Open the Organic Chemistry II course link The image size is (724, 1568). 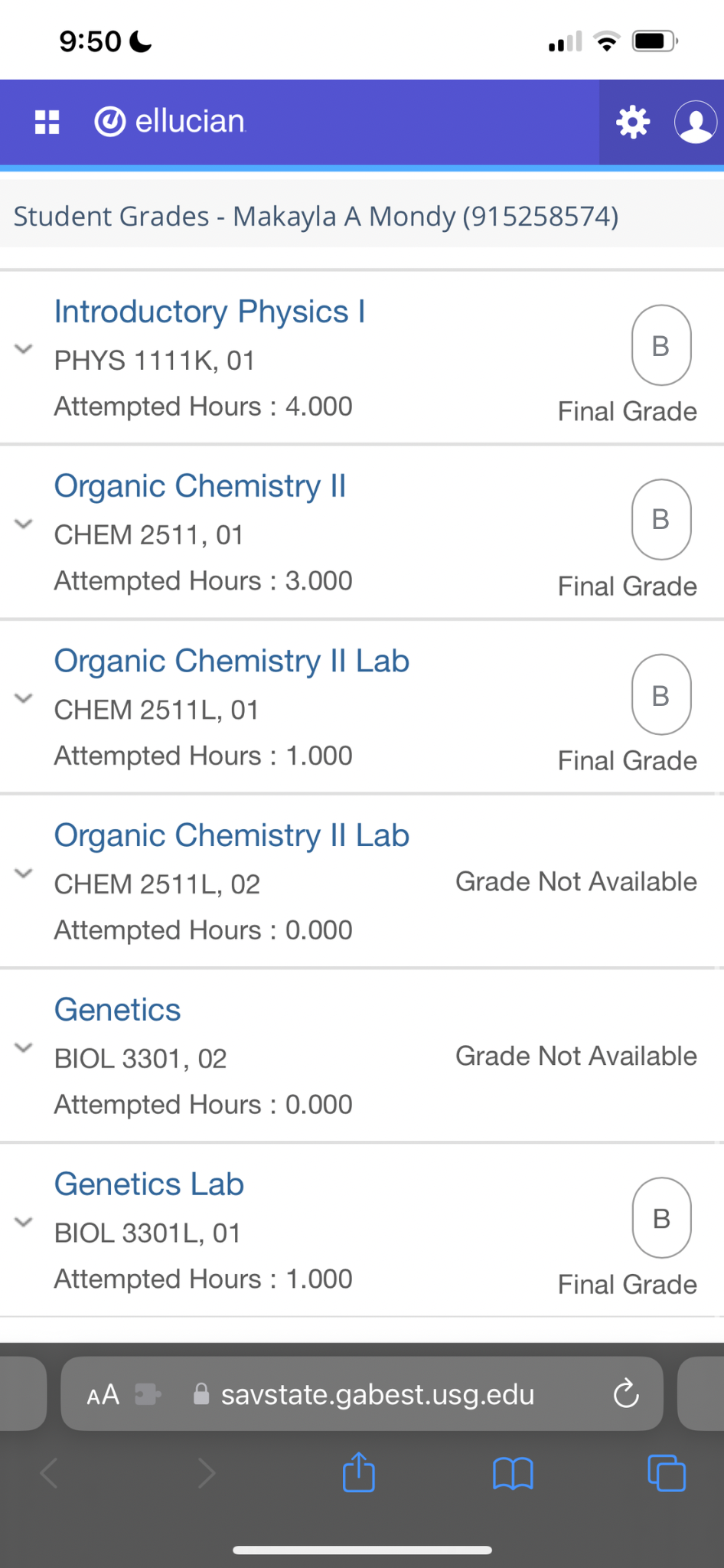[200, 486]
